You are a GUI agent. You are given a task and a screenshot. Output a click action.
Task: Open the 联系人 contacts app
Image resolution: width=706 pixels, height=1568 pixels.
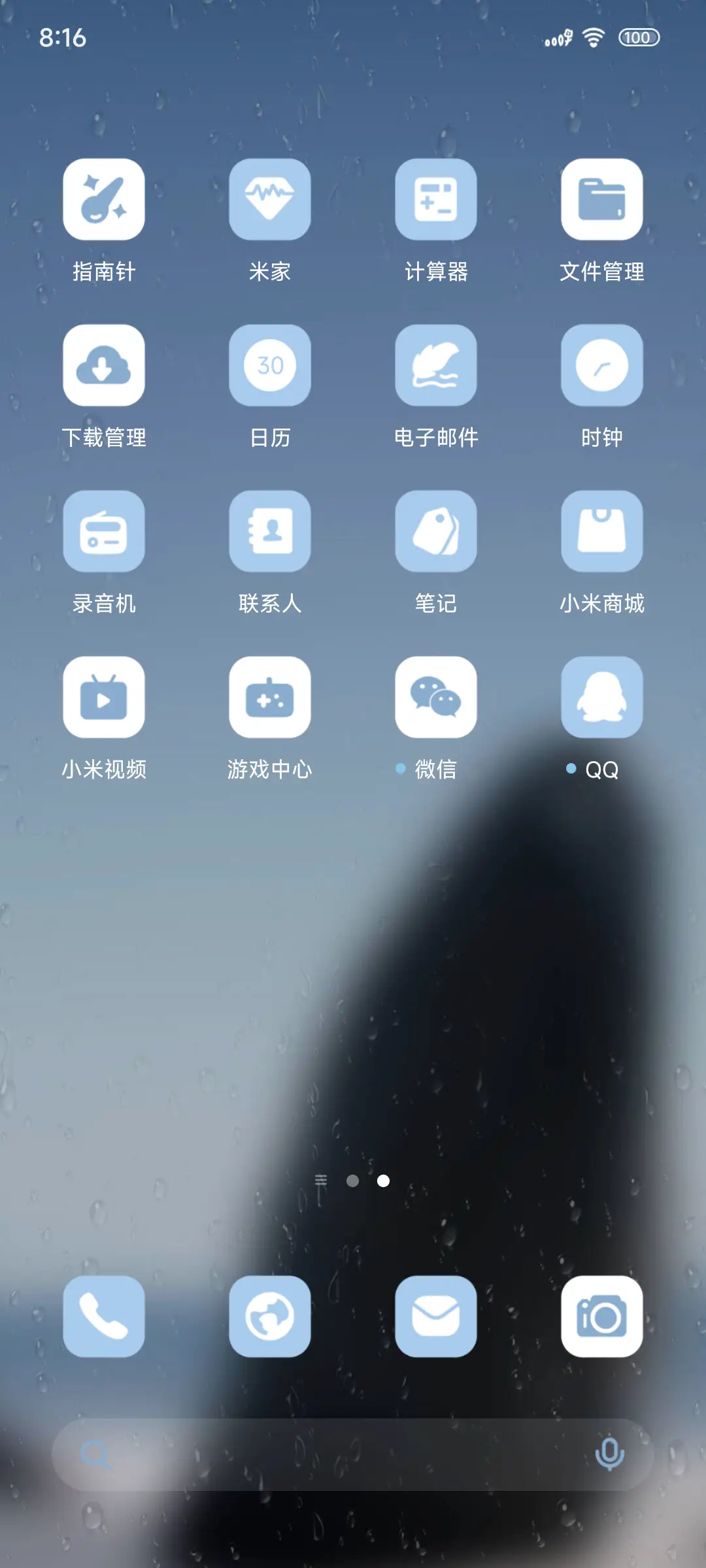coord(270,531)
